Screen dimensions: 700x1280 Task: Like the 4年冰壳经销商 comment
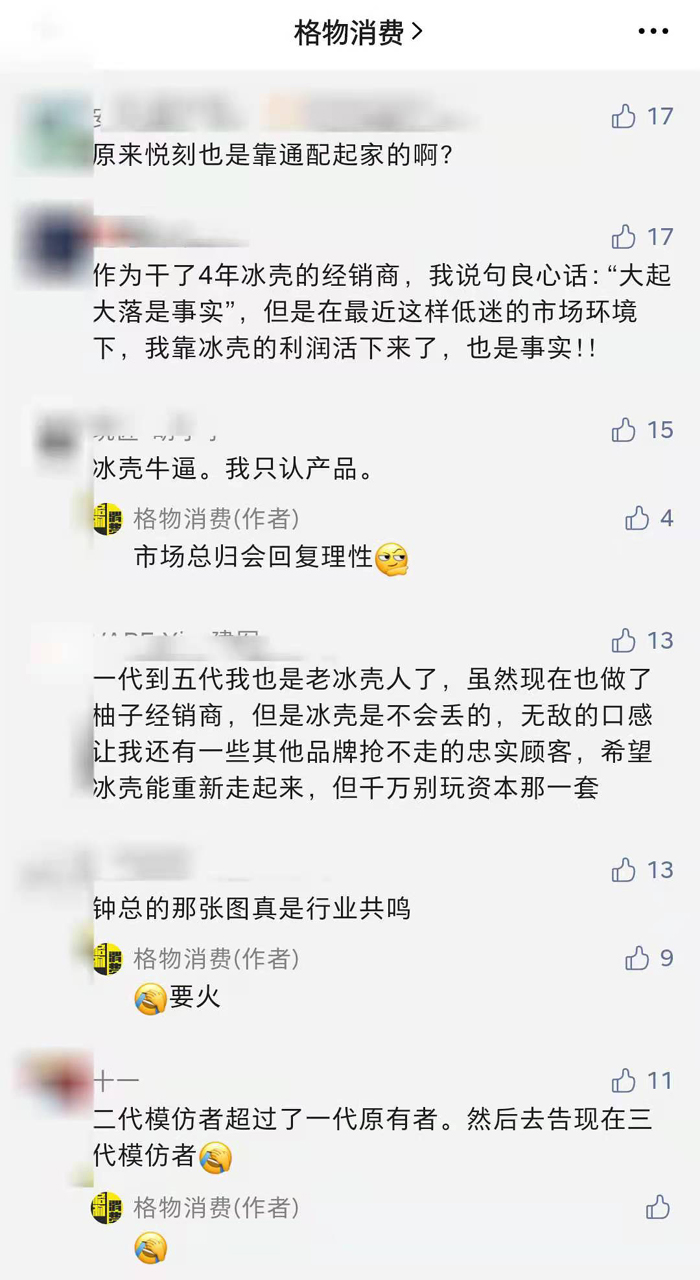[x=624, y=237]
